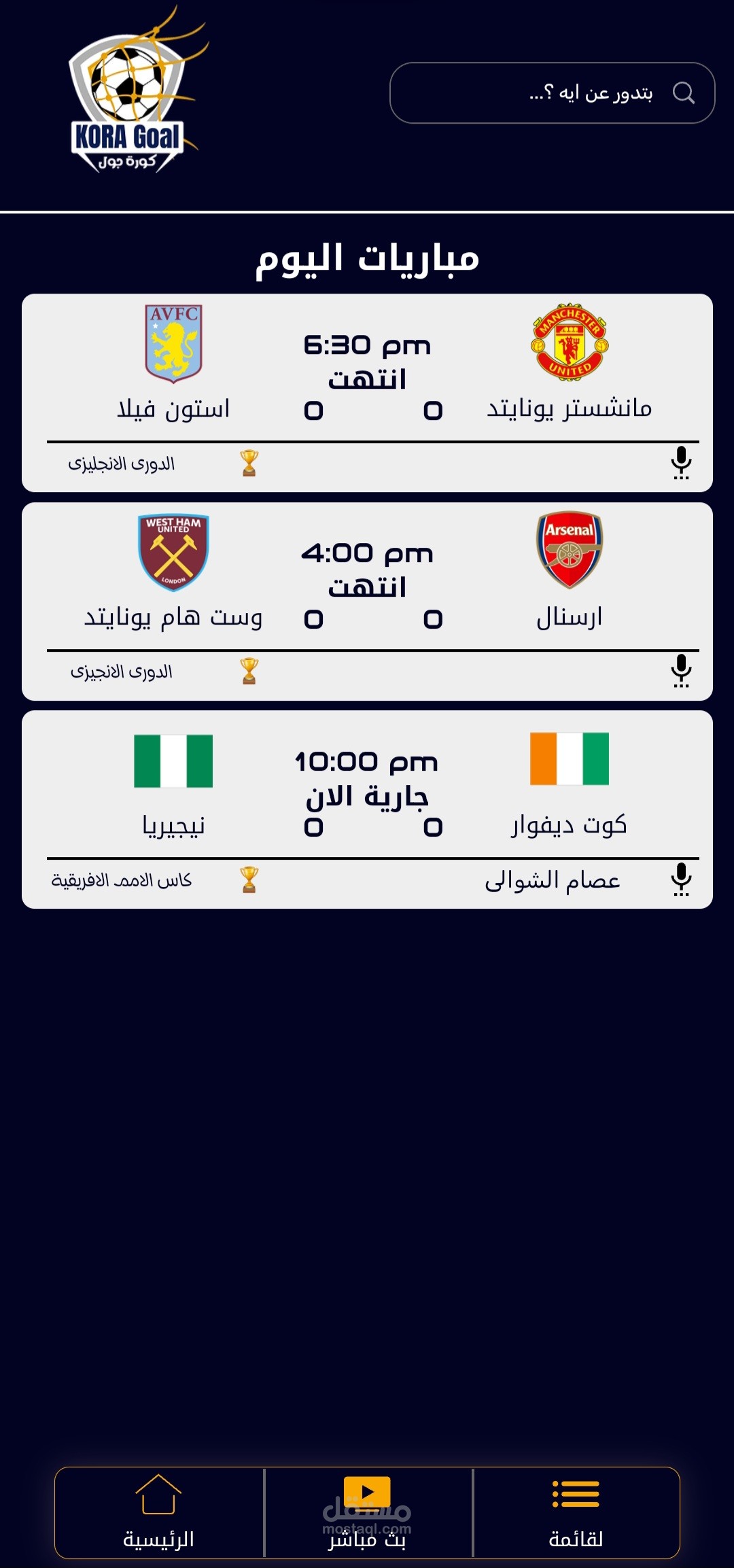This screenshot has width=734, height=1568.
Task: Tap the search box "بتدور عن ايه ؟"
Action: click(x=552, y=93)
